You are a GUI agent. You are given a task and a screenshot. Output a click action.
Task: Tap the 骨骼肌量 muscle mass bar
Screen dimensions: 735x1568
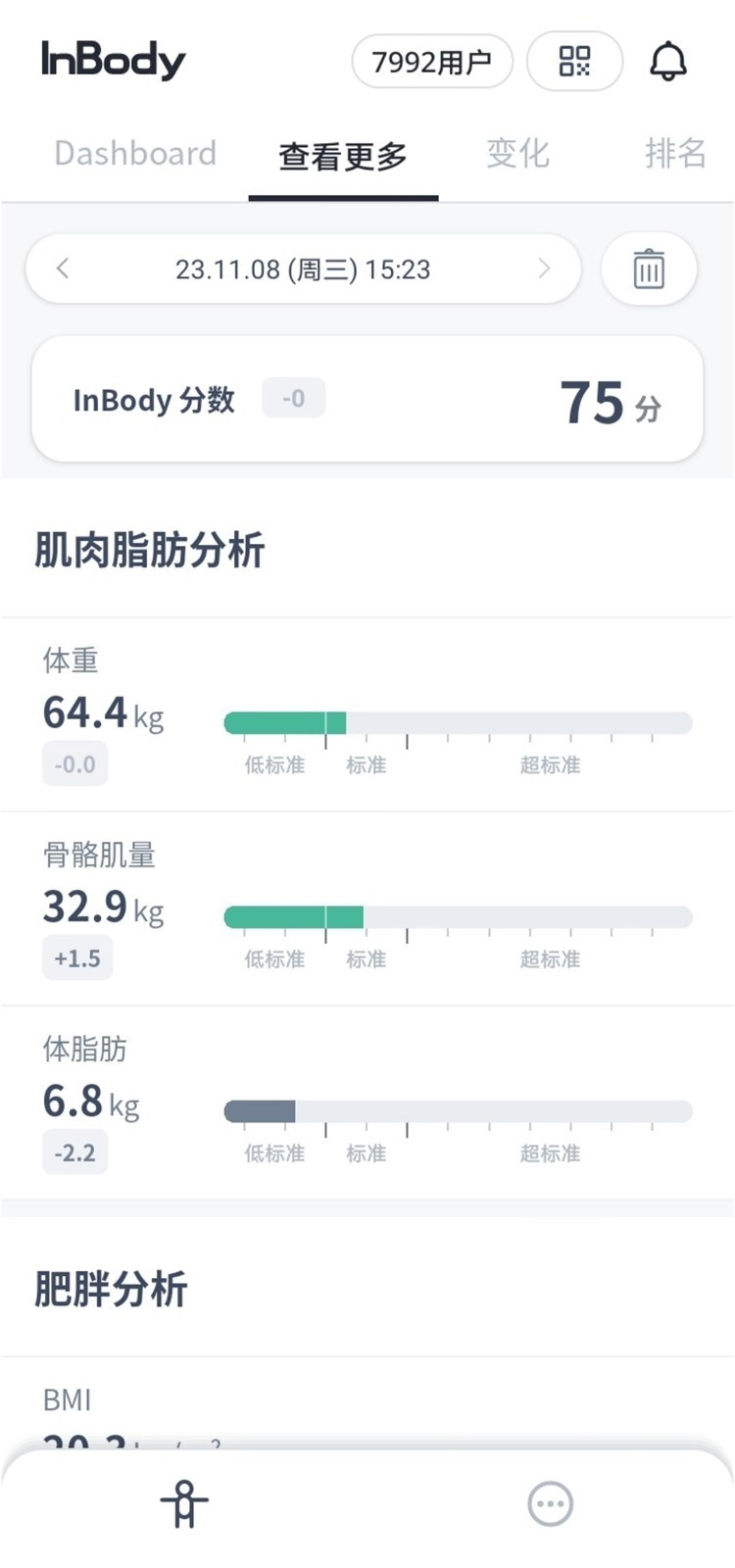click(x=458, y=915)
